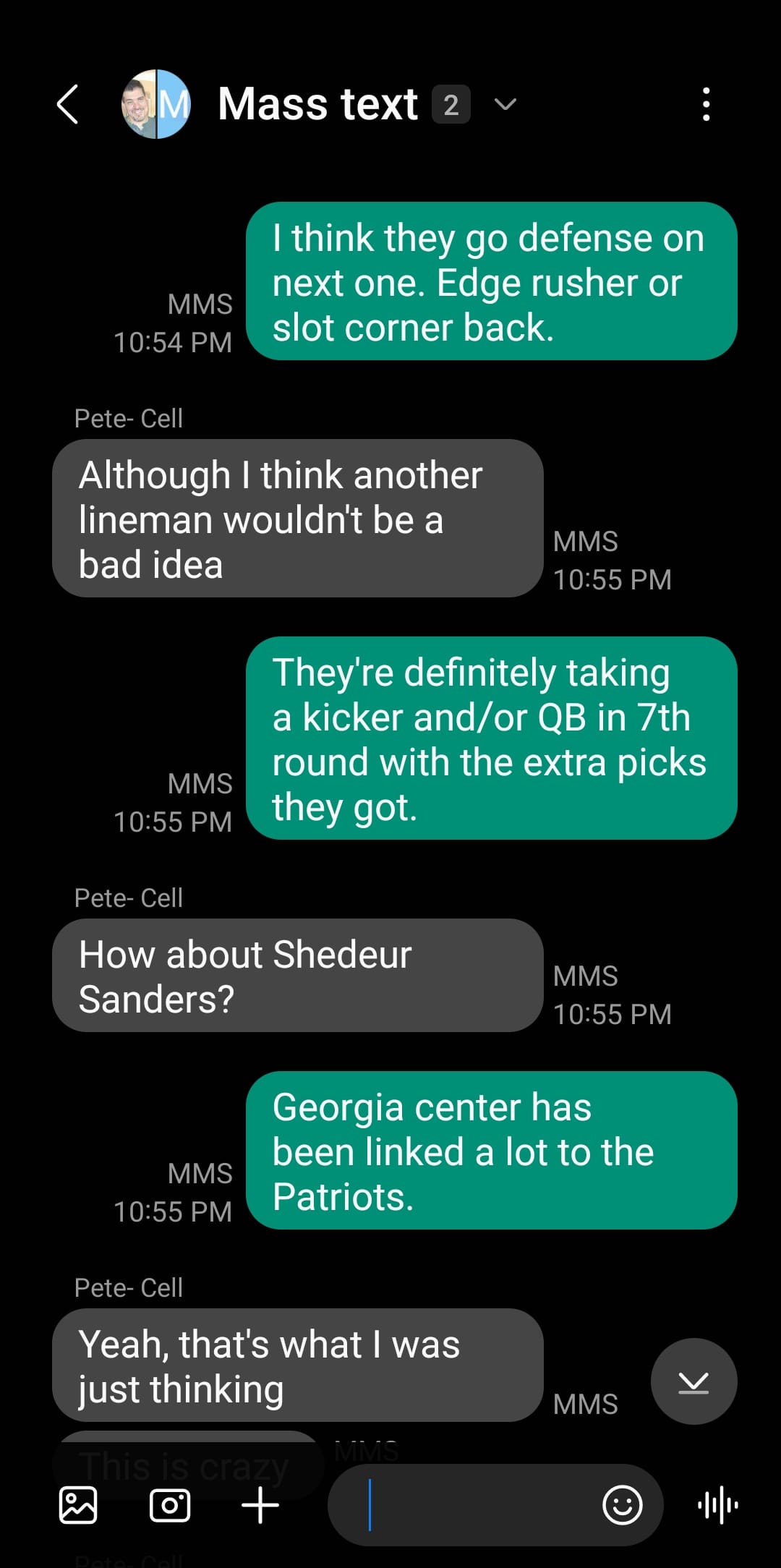
Task: Open the emoji and sticker picker
Action: (x=622, y=1505)
